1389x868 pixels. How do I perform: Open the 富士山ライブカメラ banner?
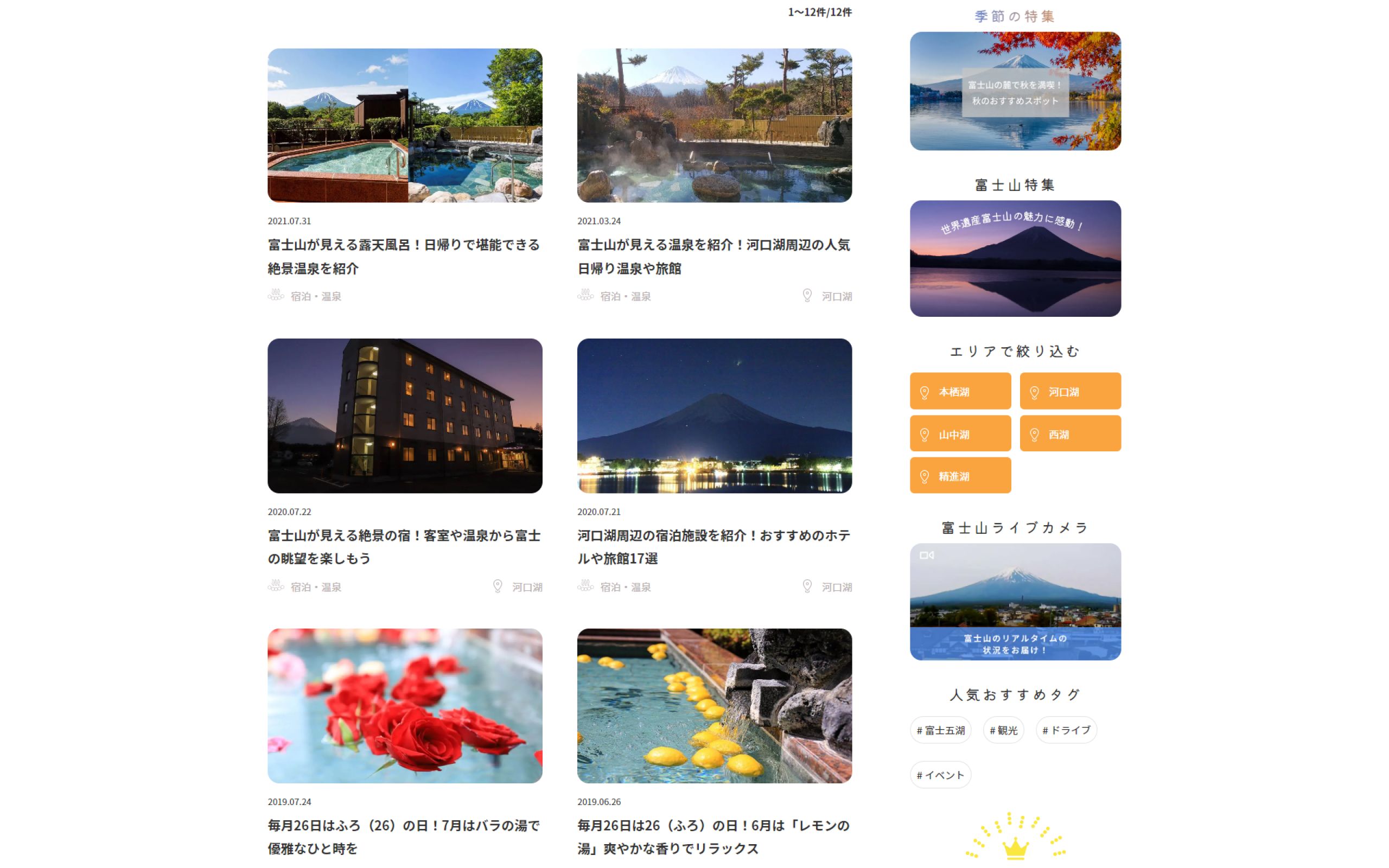(x=1015, y=602)
